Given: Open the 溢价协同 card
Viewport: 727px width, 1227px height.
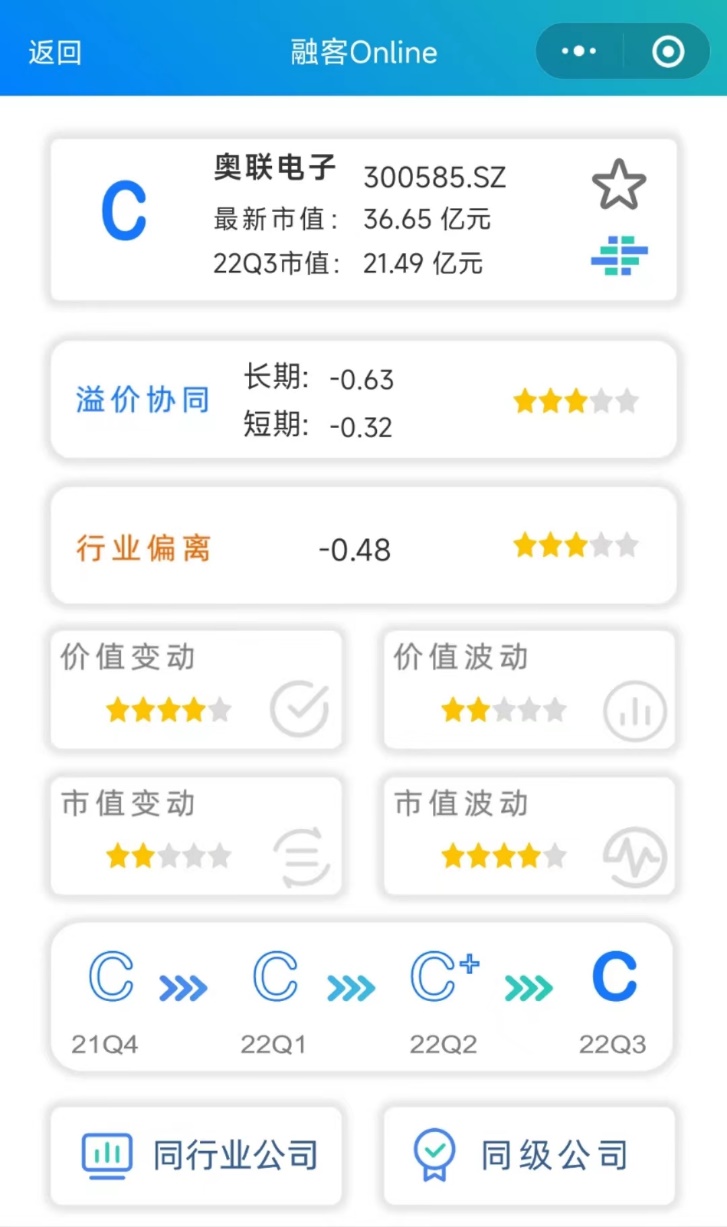Looking at the screenshot, I should 363,400.
